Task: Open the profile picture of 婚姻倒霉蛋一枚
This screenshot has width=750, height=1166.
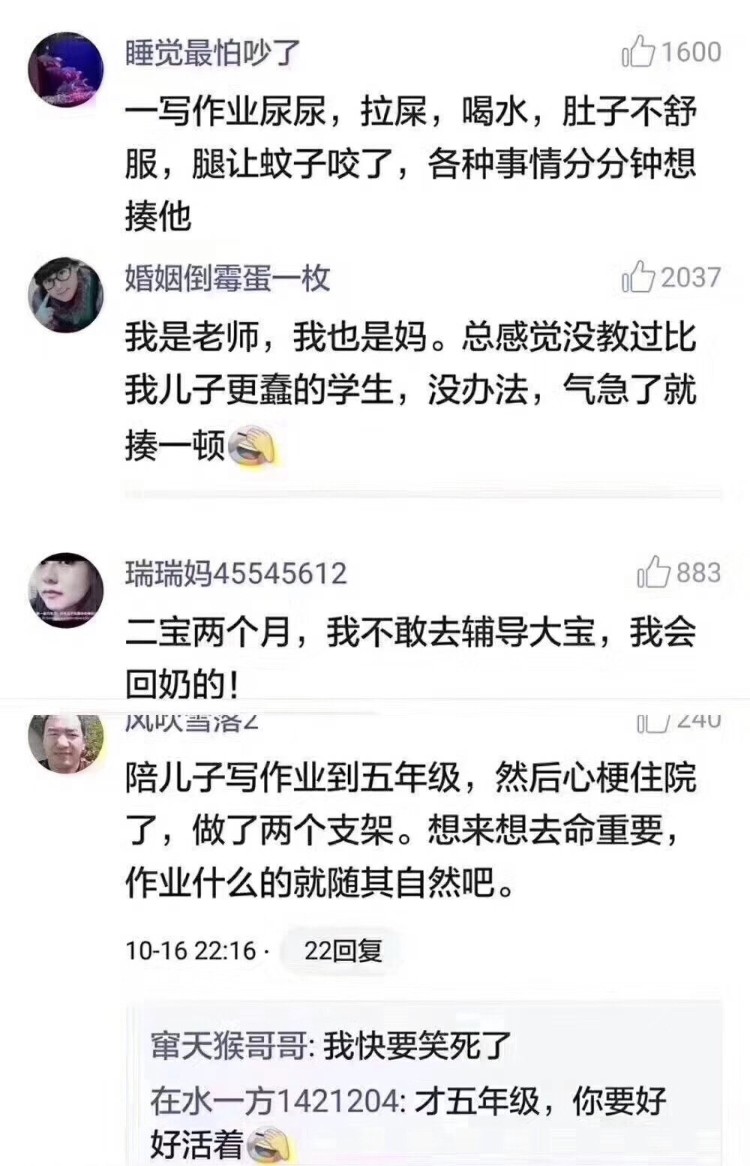Action: [65, 294]
